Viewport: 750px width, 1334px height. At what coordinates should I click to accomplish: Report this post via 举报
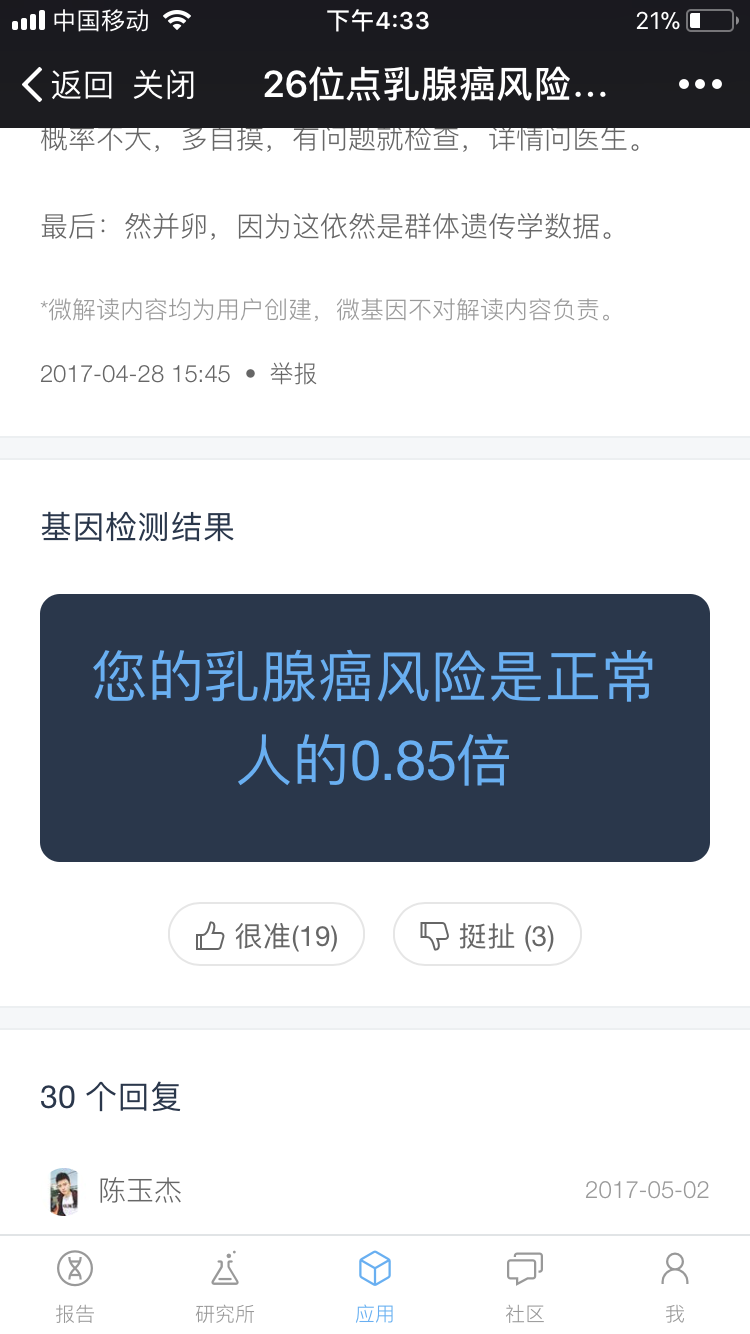point(293,374)
